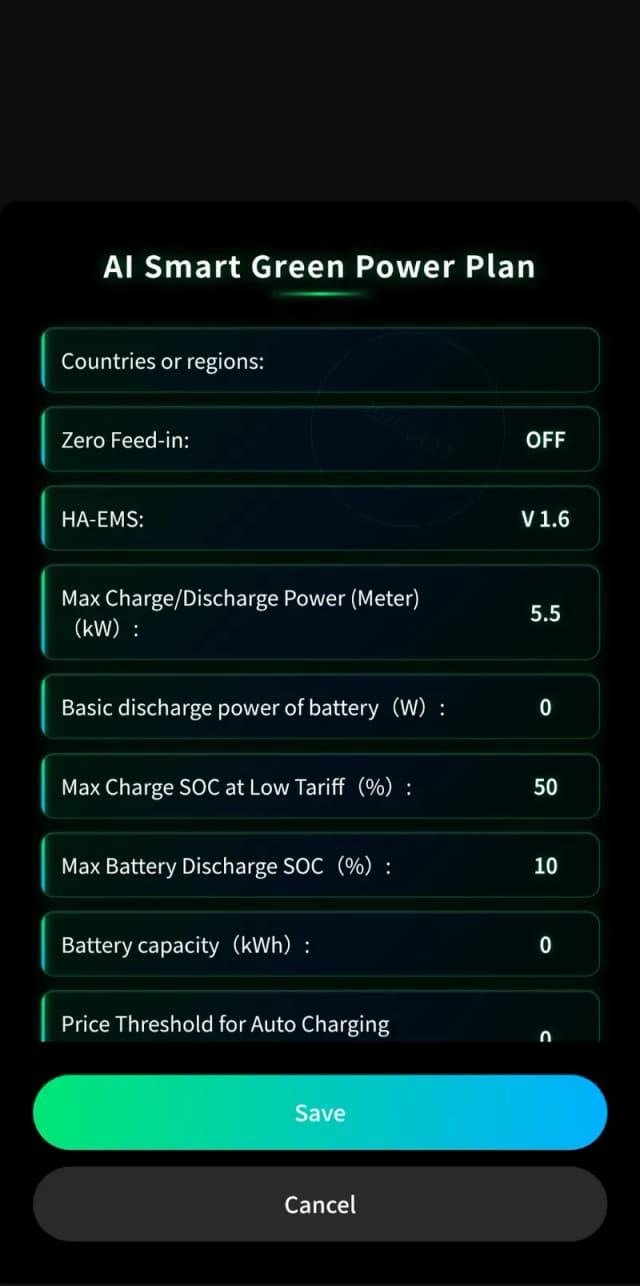
Task: Save the AI Smart Green Power Plan
Action: tap(320, 1113)
